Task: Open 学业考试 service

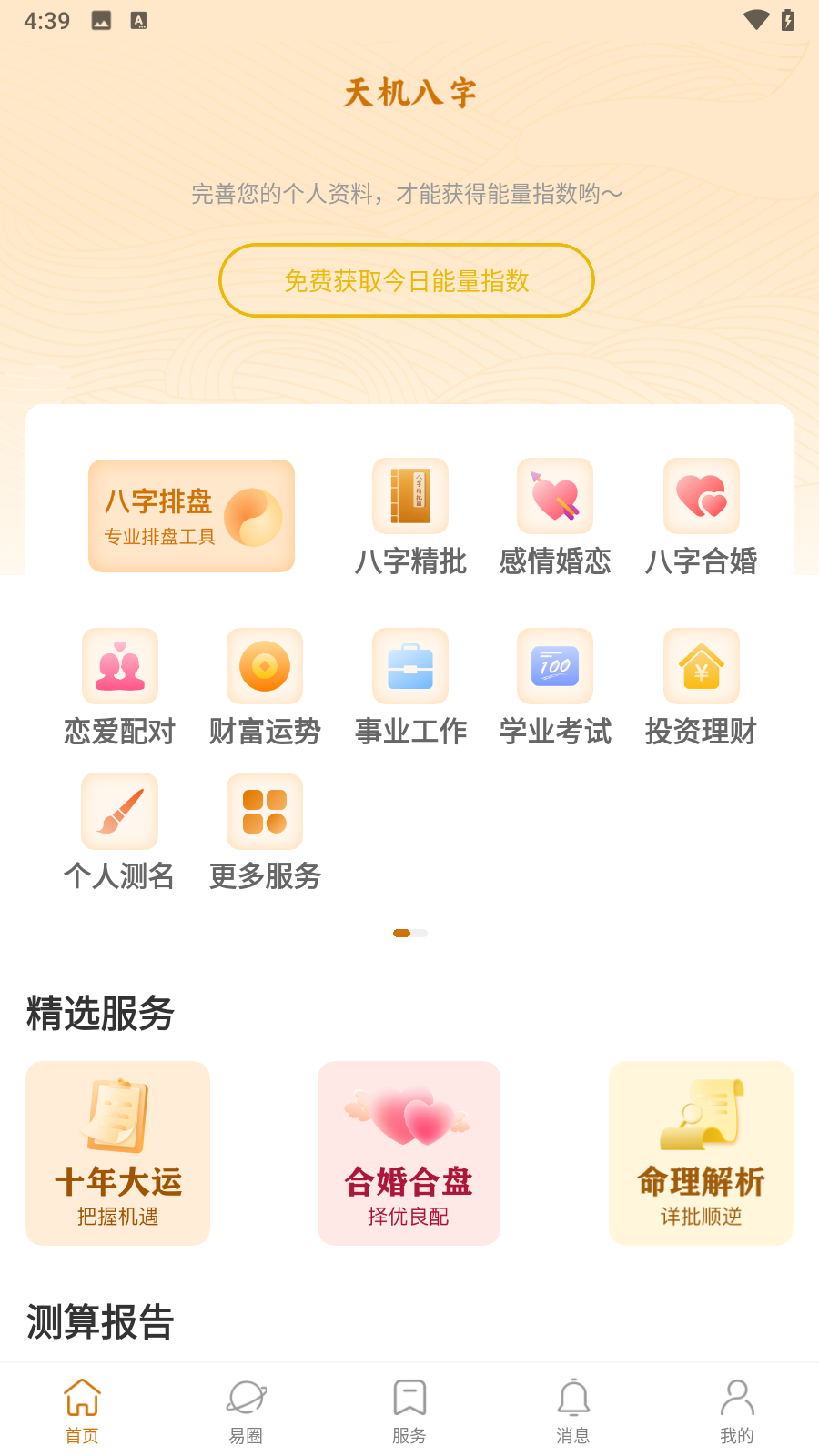Action: [555, 687]
